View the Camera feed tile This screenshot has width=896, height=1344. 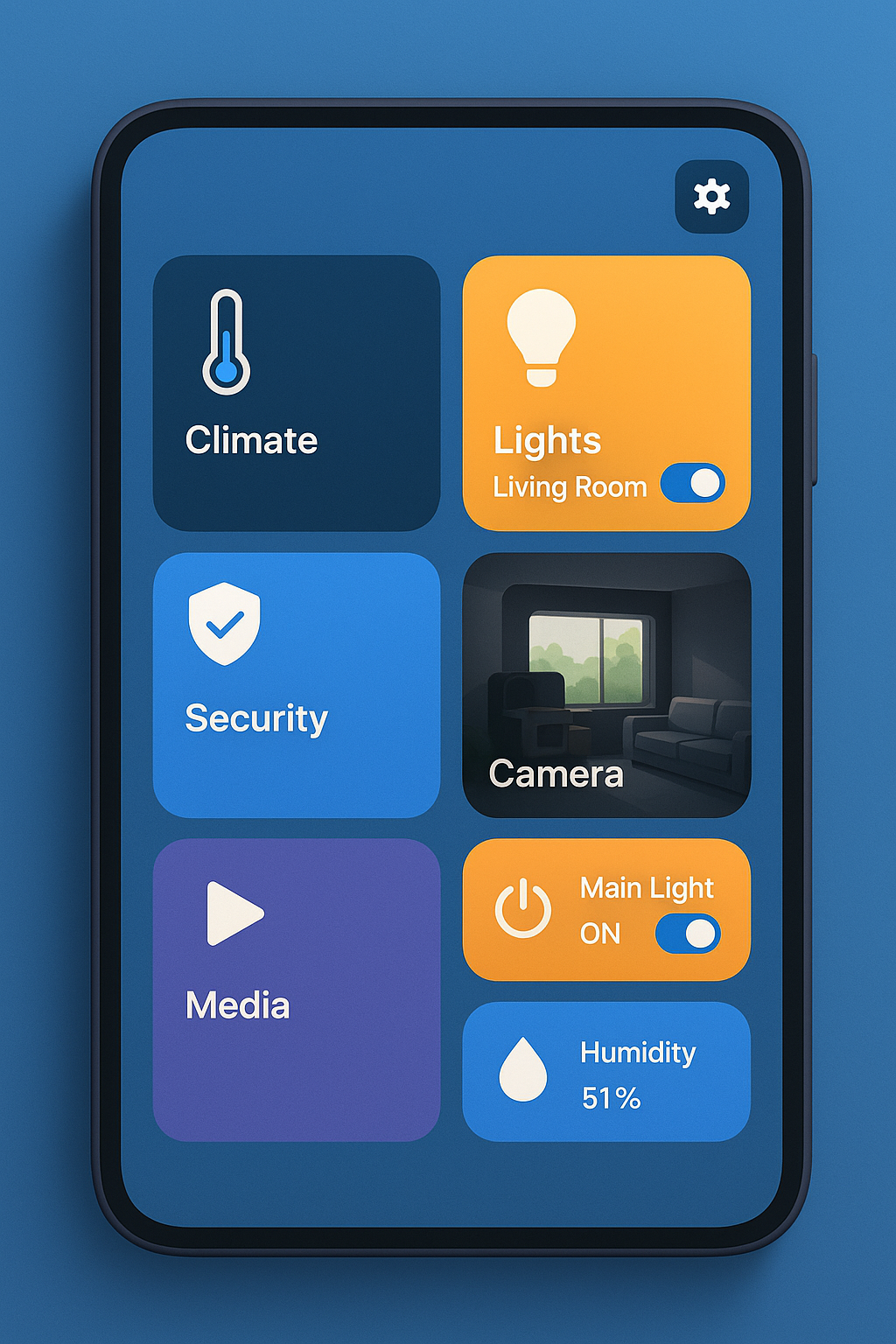click(605, 685)
